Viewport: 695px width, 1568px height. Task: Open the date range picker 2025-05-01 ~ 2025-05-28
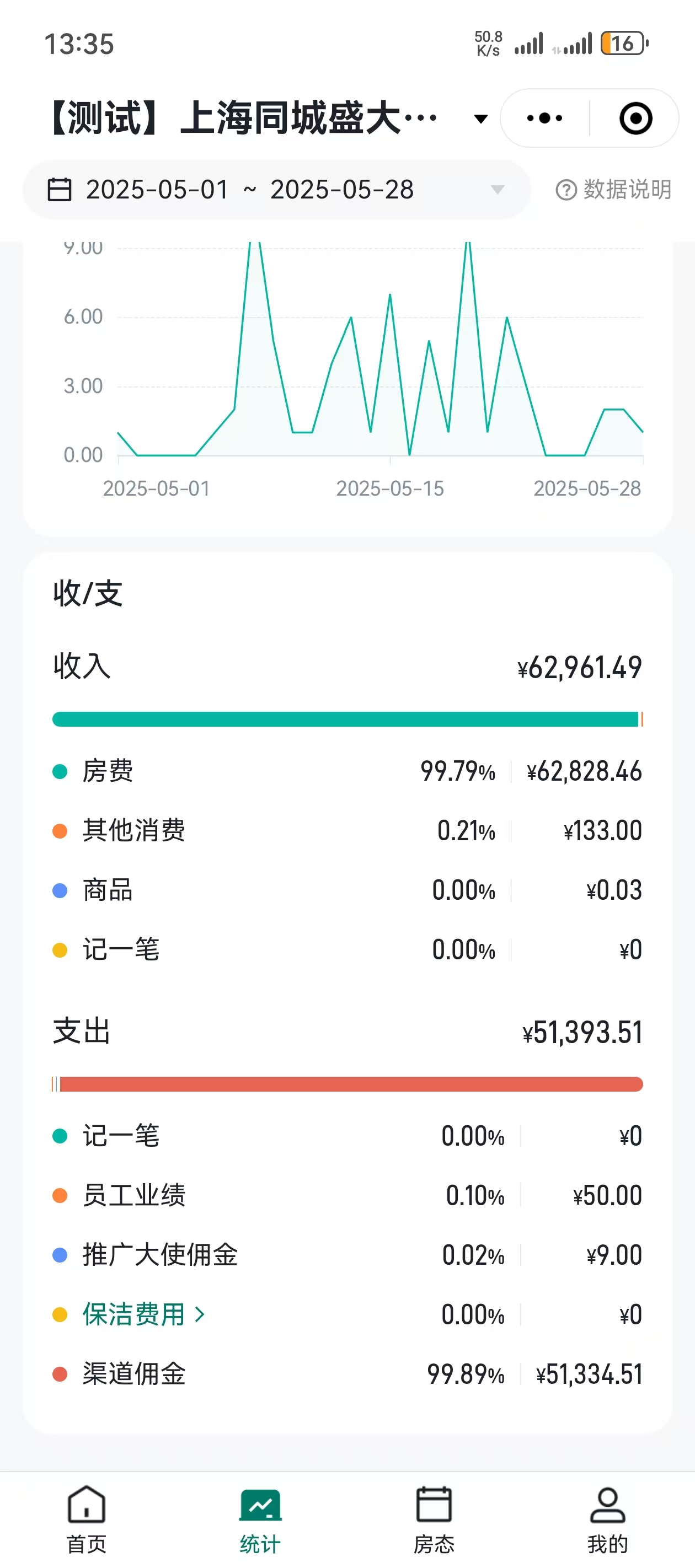point(276,190)
